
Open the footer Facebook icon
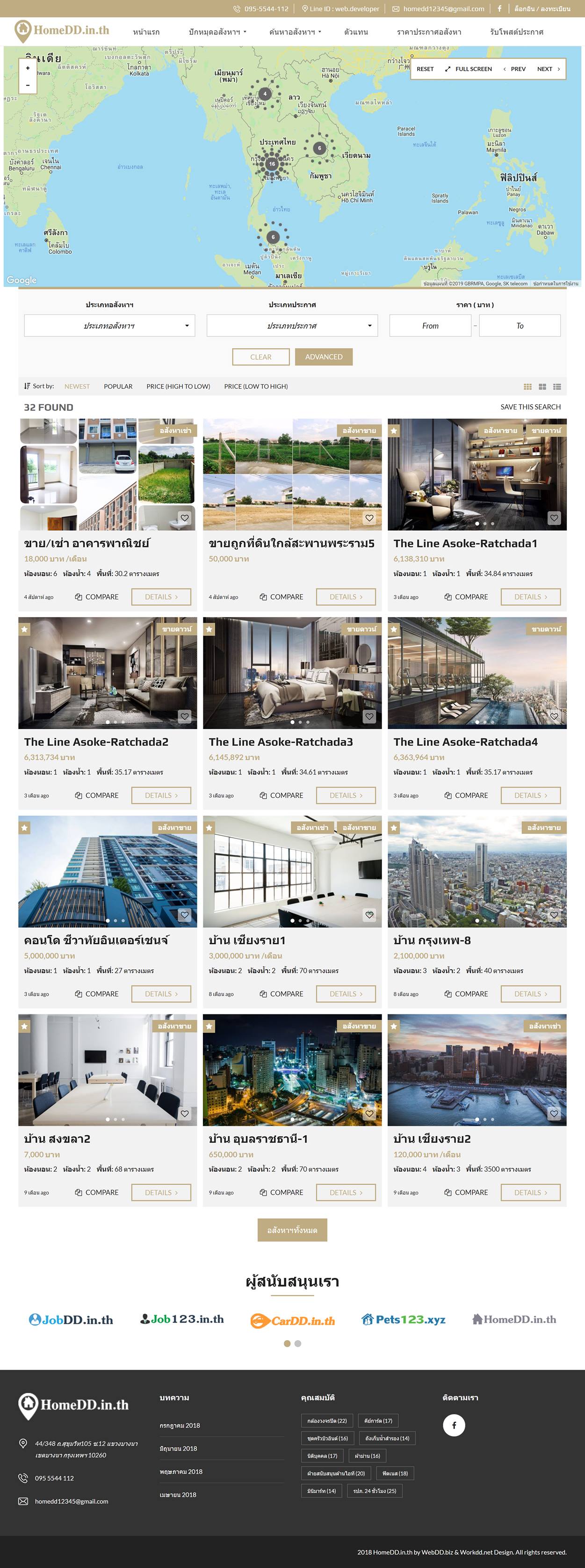click(454, 1425)
